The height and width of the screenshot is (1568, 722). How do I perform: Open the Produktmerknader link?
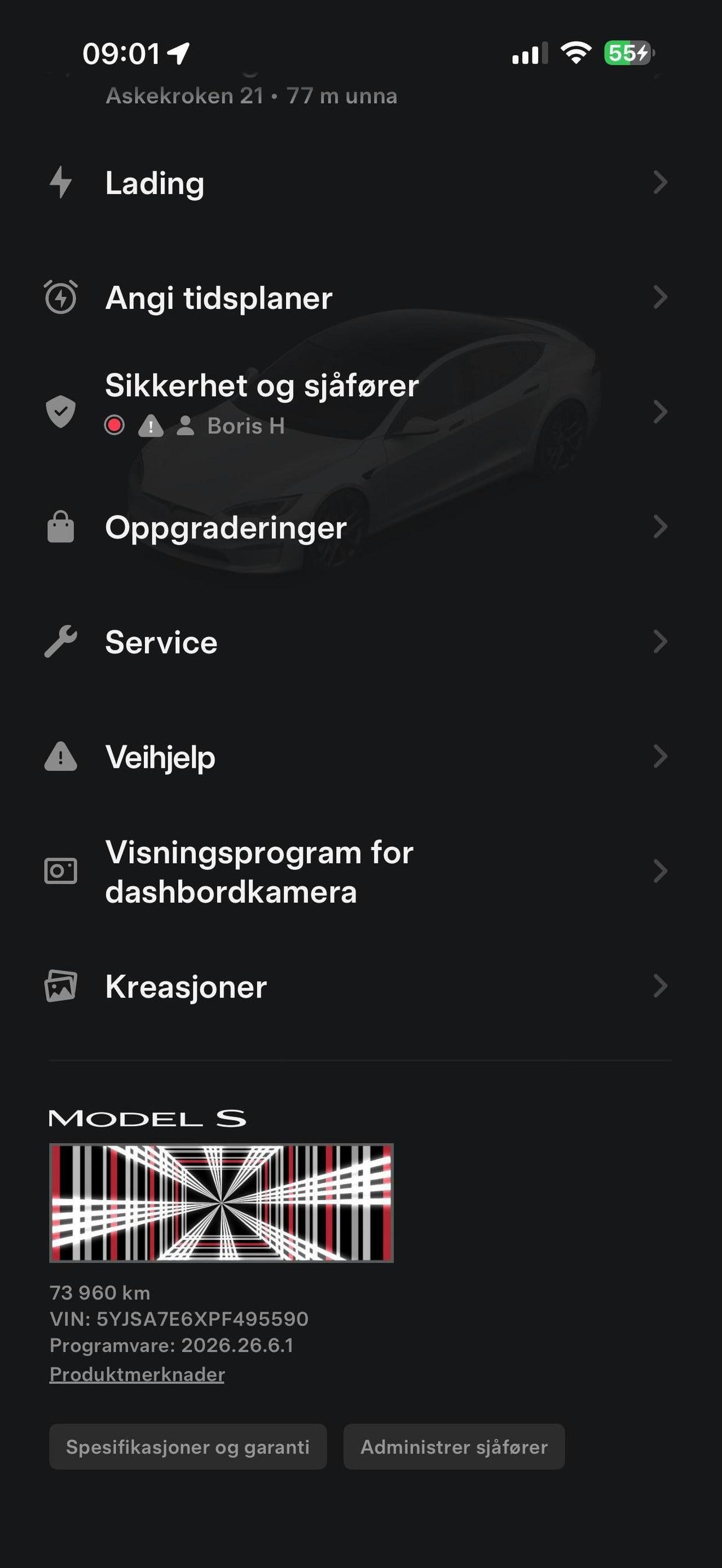click(137, 1375)
